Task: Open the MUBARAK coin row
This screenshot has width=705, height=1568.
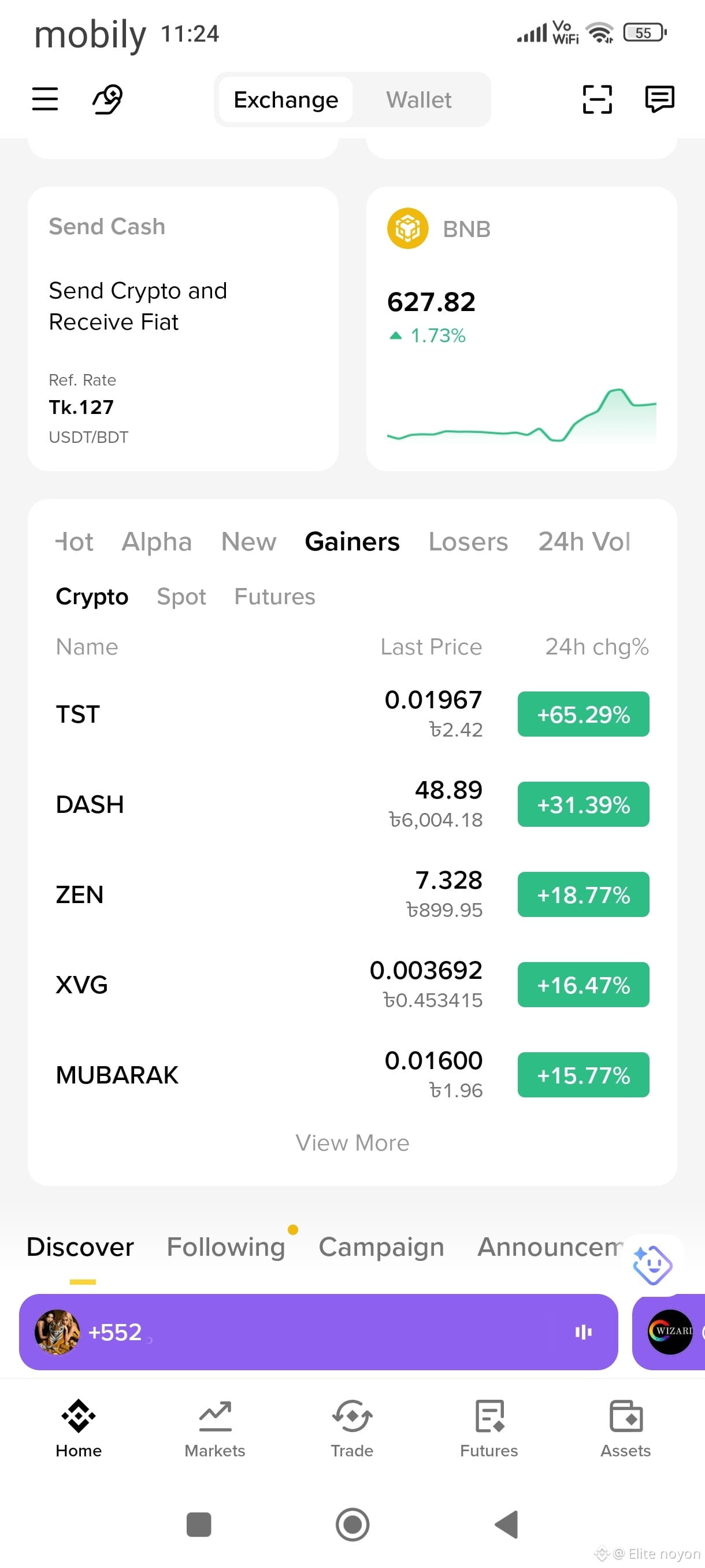Action: [352, 1074]
